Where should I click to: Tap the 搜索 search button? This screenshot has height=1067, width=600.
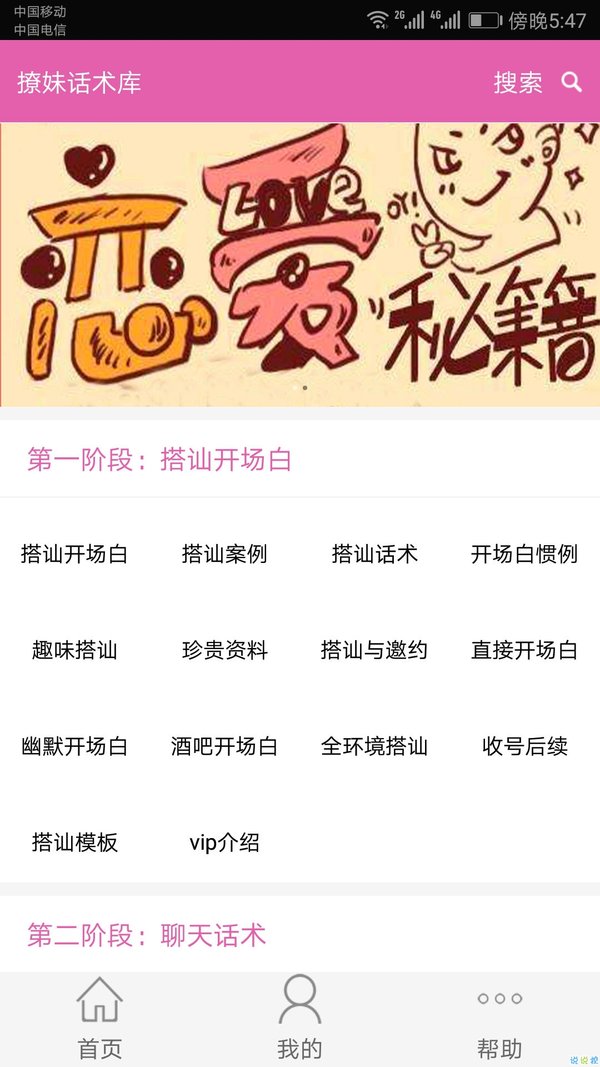tap(537, 82)
